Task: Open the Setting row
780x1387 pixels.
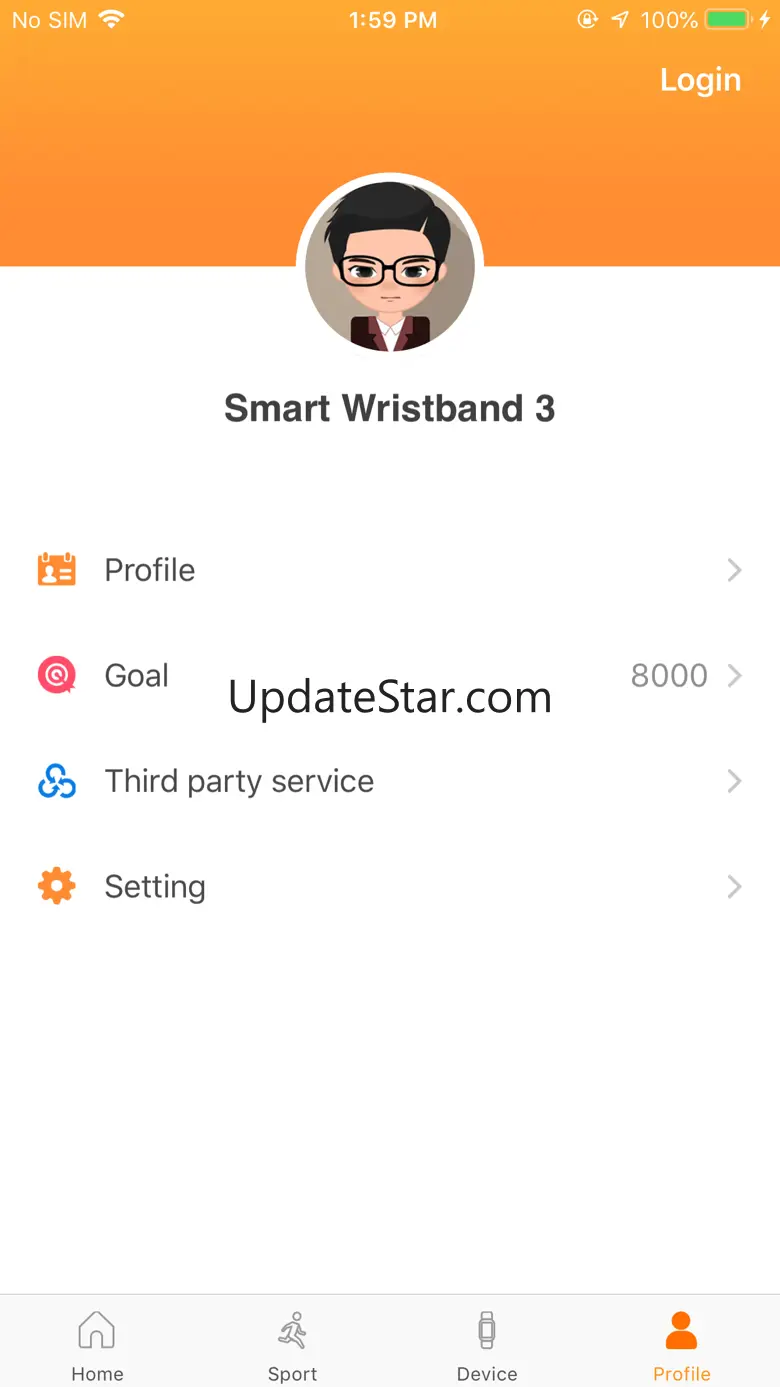Action: pos(390,887)
